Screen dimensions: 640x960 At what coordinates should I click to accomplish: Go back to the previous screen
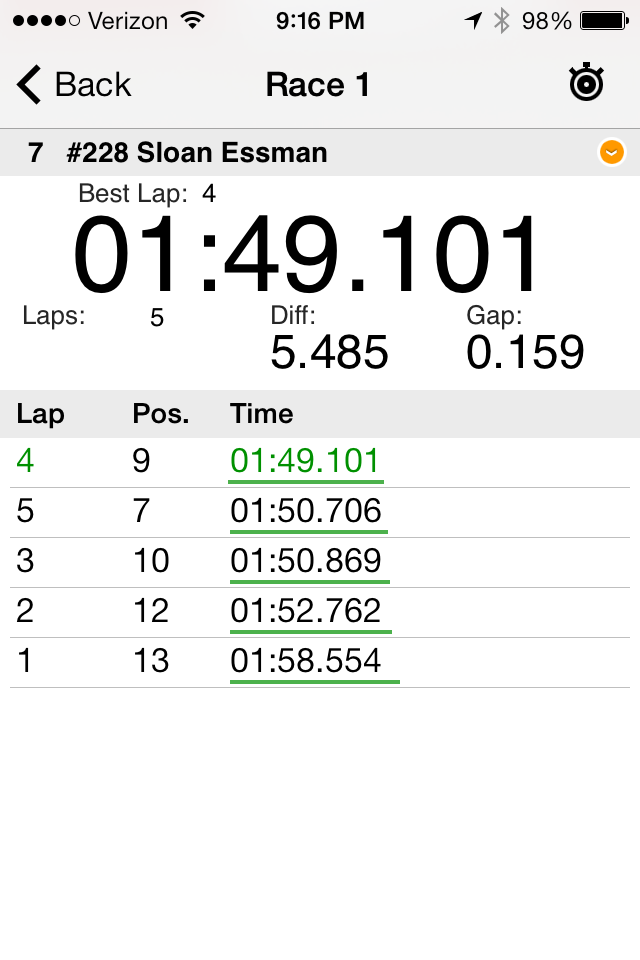(x=74, y=85)
